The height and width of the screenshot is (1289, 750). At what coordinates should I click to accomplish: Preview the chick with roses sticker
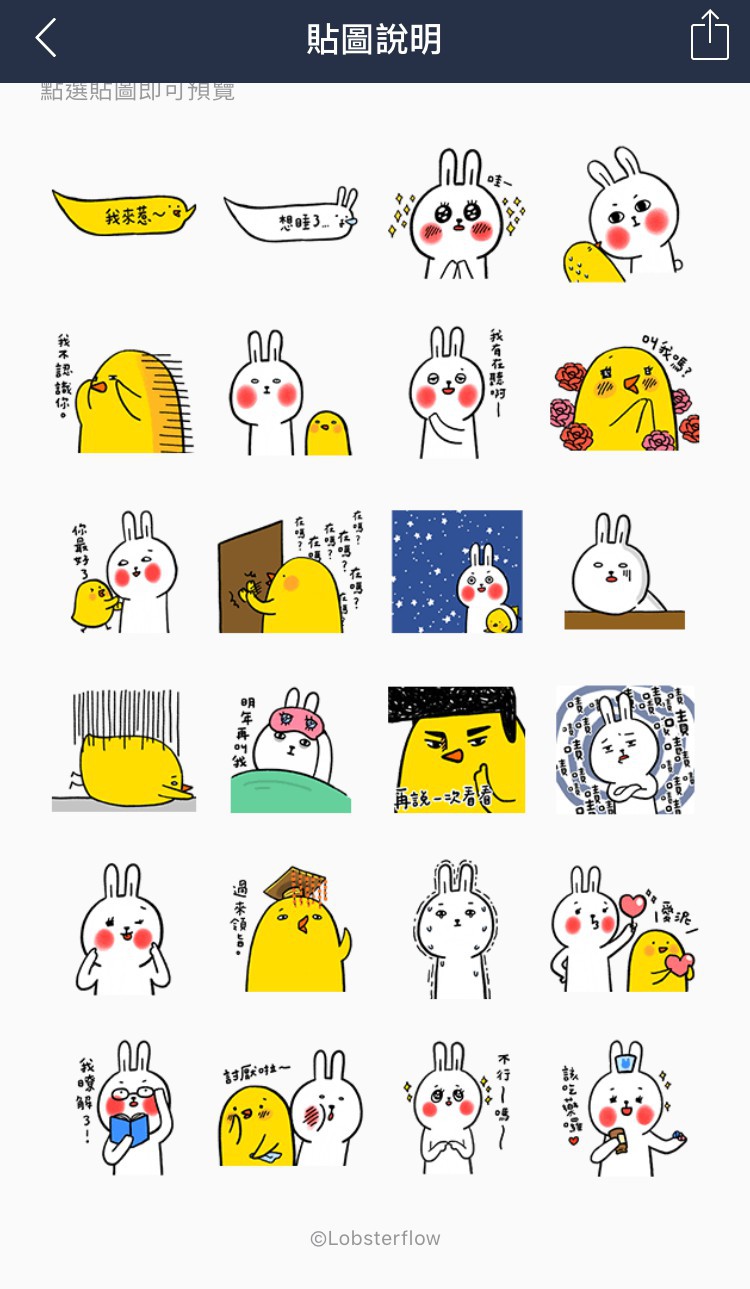[x=624, y=392]
